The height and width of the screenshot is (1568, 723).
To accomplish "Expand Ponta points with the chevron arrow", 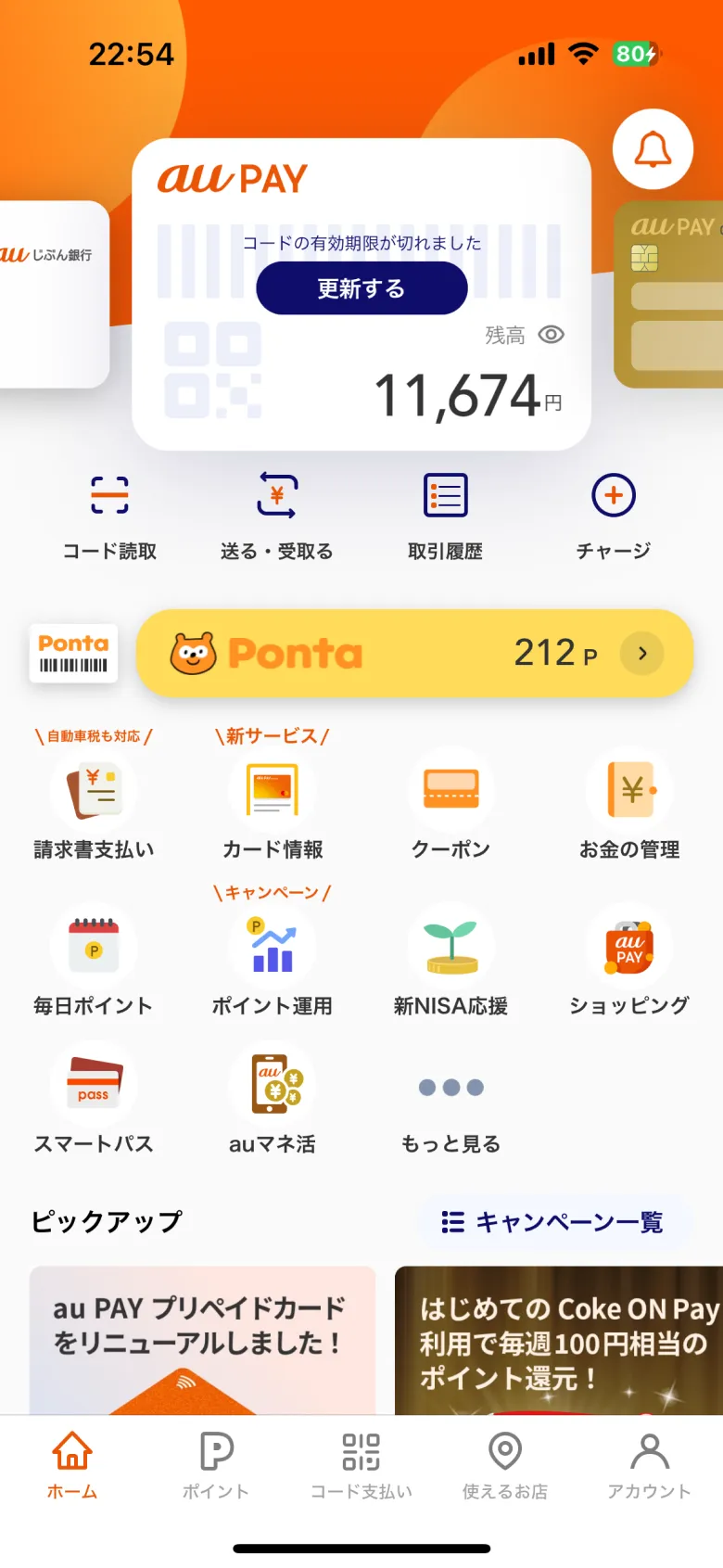I will coord(641,653).
